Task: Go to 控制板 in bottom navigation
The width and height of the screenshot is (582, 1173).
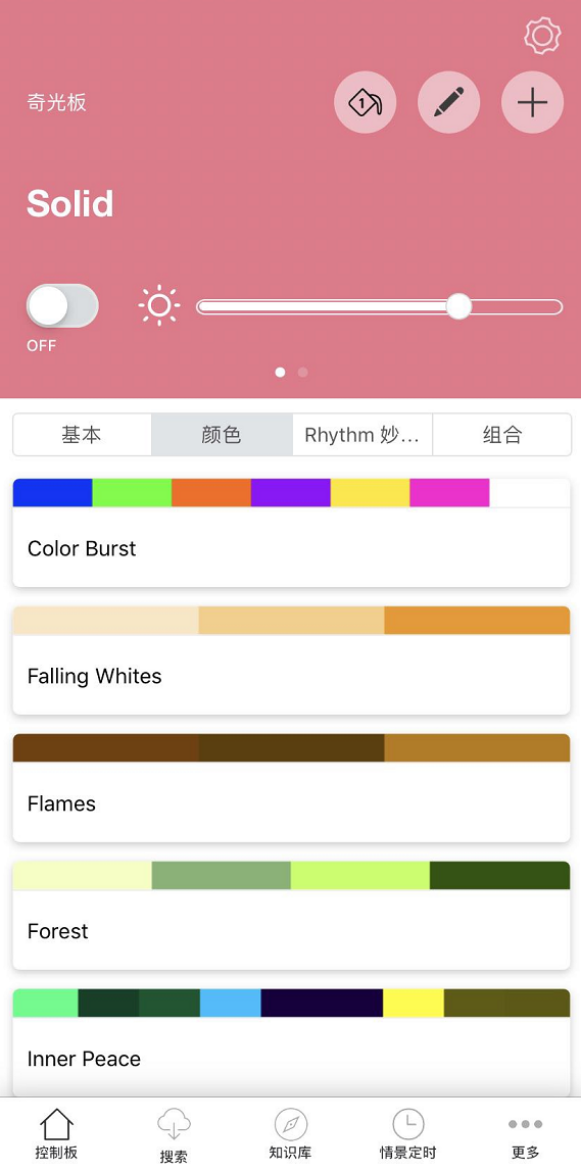Action: tap(56, 1134)
